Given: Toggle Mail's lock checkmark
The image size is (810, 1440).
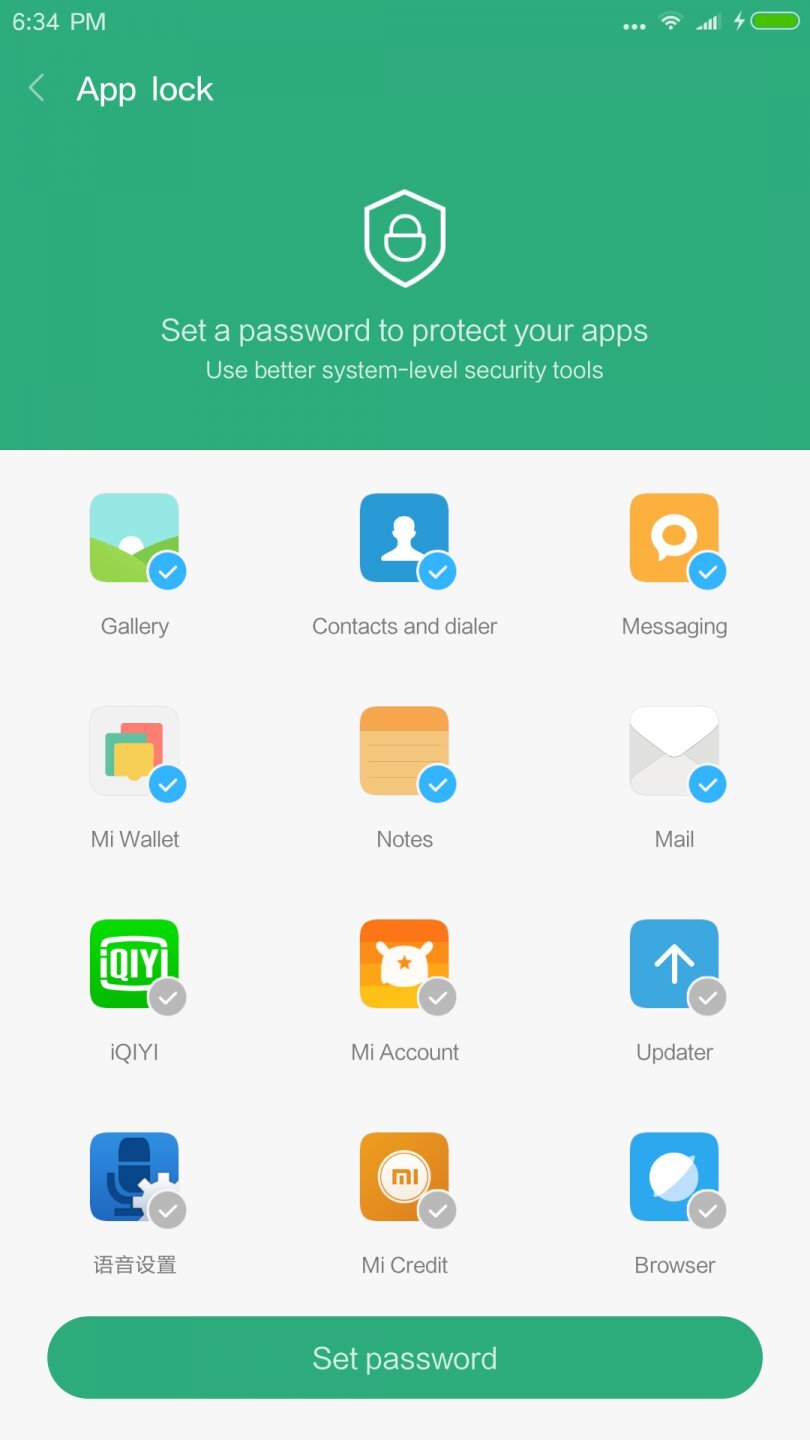Looking at the screenshot, I should pyautogui.click(x=709, y=784).
